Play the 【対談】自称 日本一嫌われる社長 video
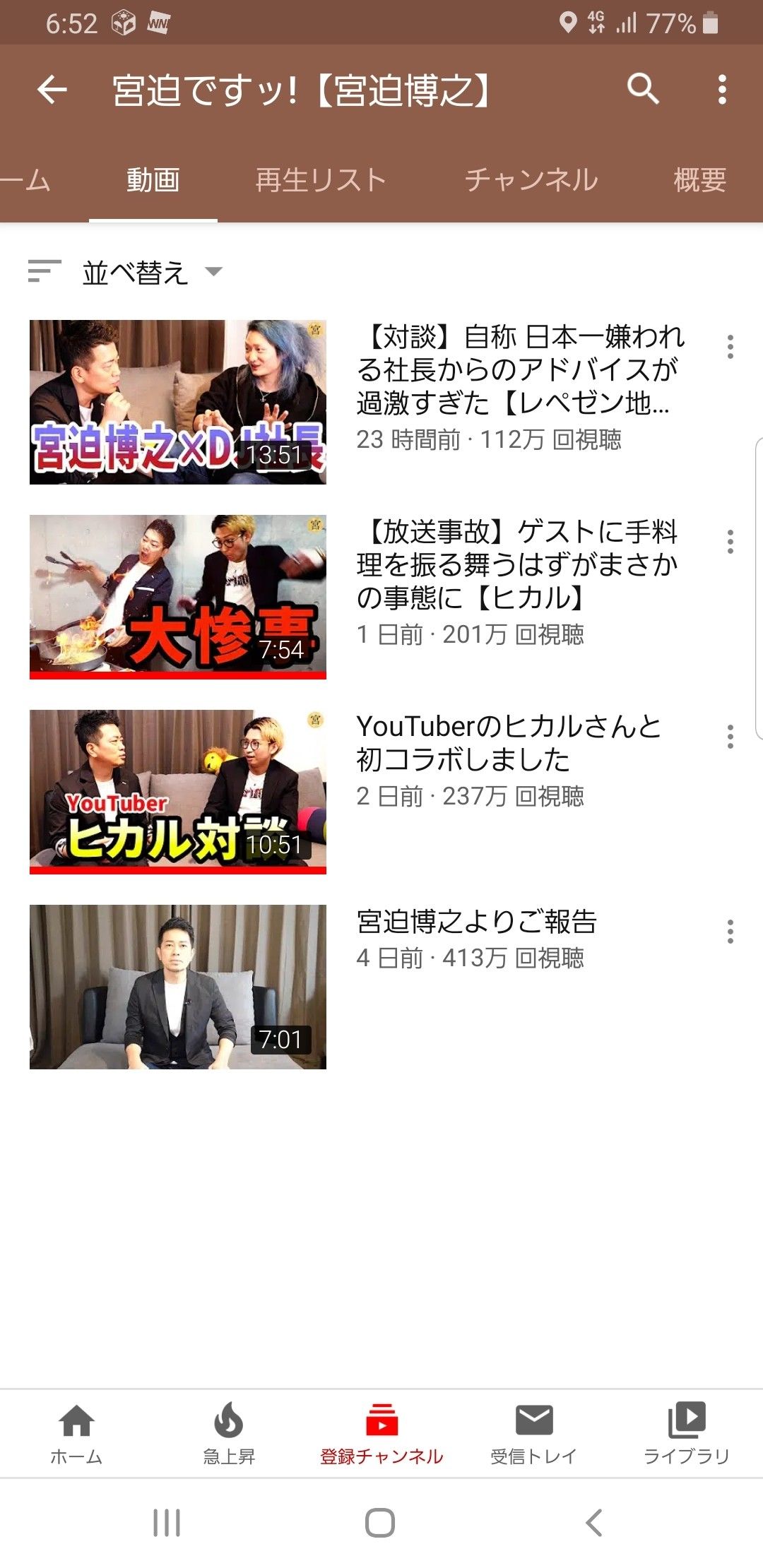 pos(178,402)
